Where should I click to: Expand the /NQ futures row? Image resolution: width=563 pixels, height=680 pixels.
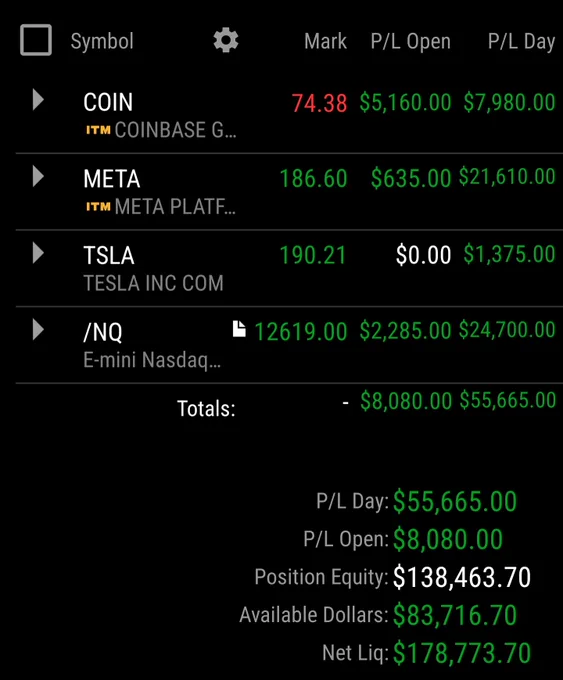(x=39, y=330)
